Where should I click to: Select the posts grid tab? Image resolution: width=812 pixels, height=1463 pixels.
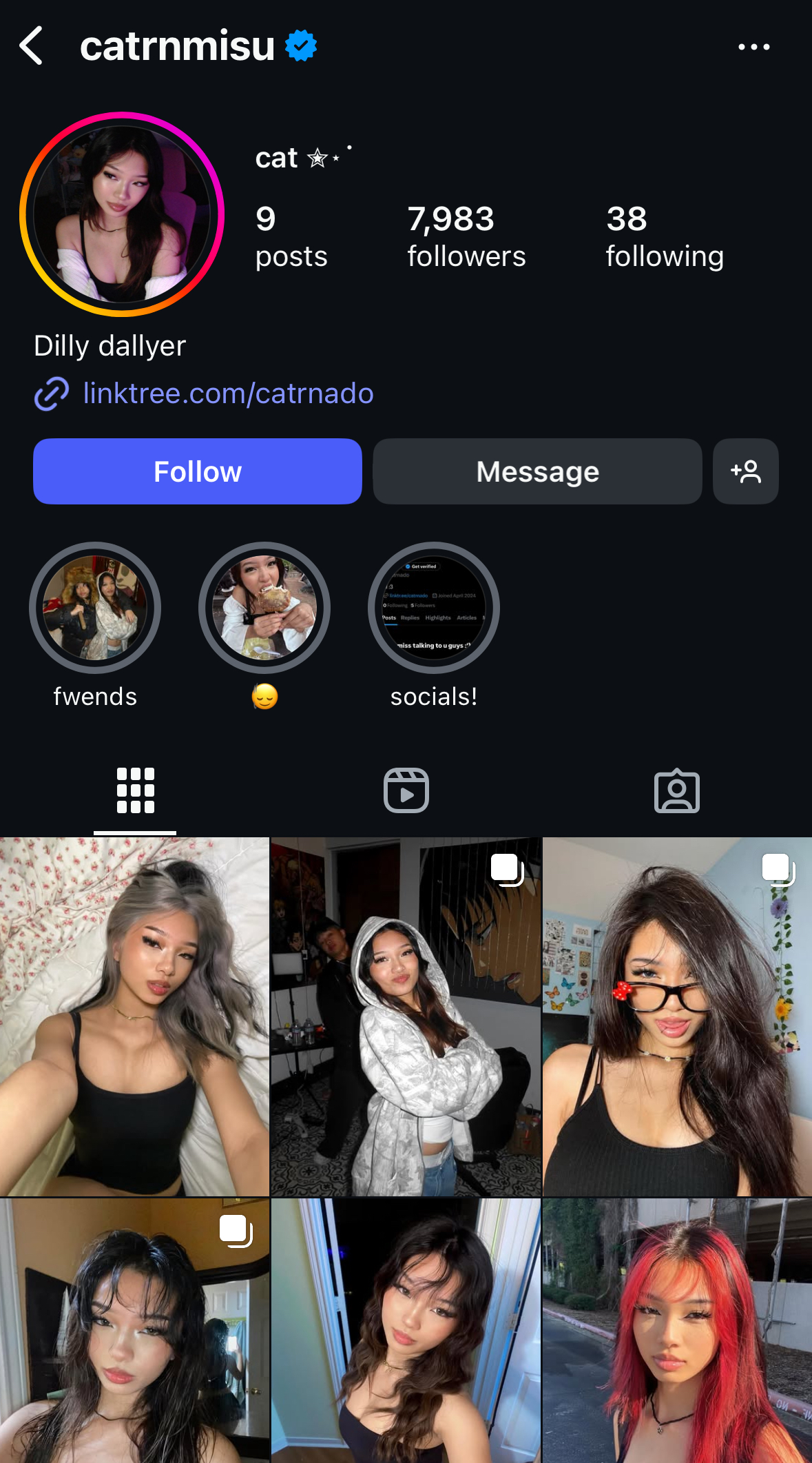pos(135,790)
